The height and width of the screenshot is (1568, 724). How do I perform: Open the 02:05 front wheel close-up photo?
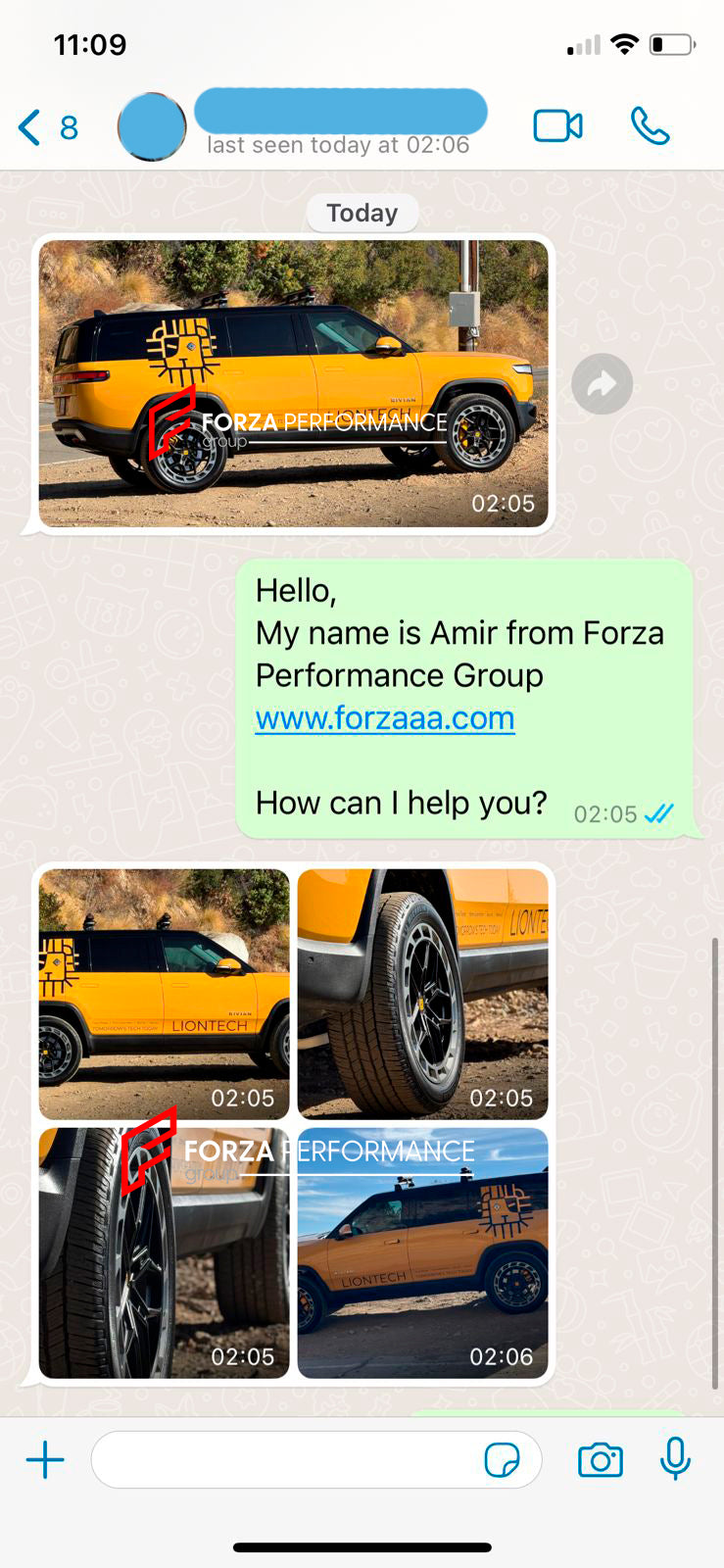point(422,993)
